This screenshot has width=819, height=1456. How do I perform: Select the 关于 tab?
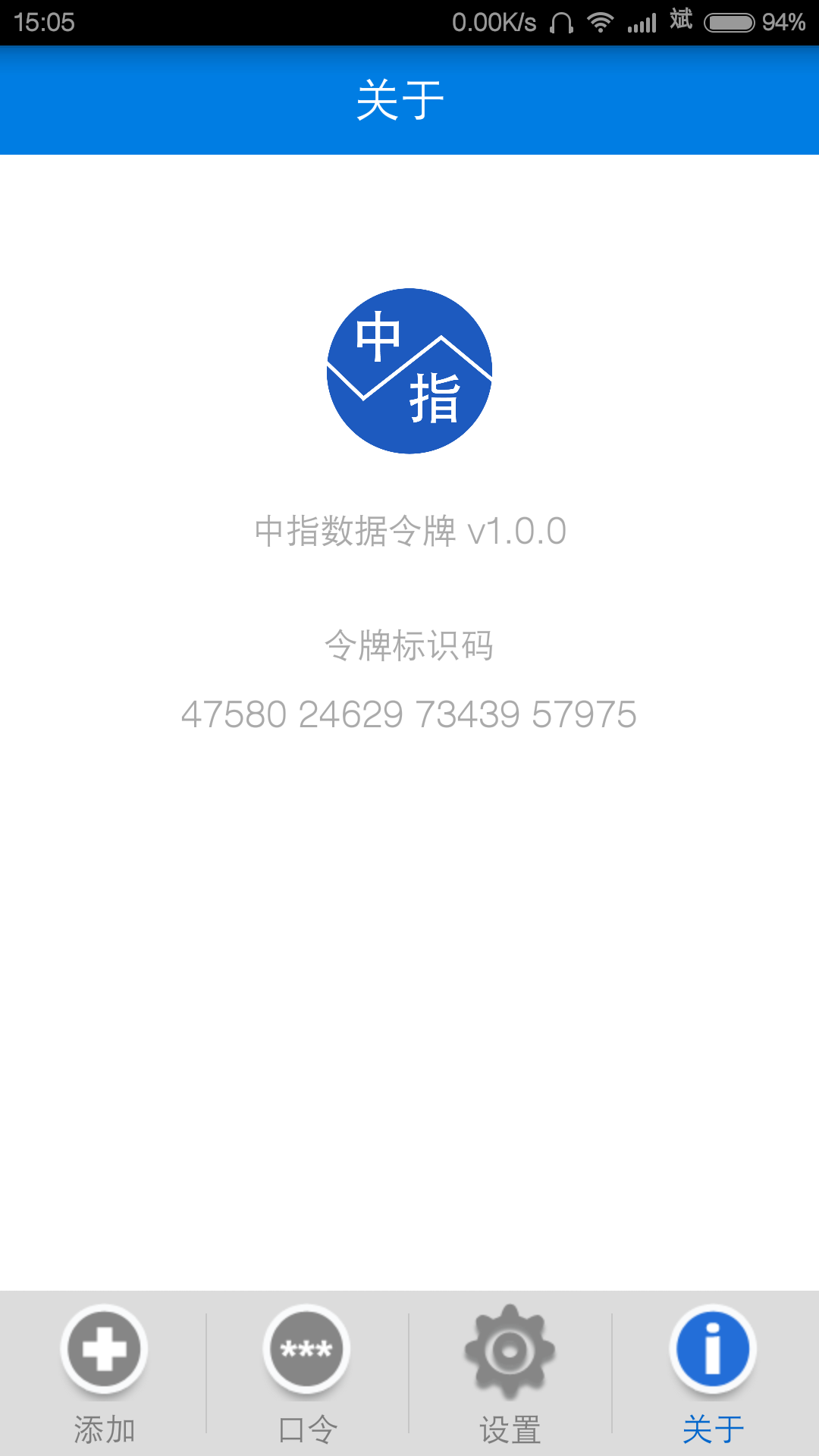click(x=713, y=1373)
